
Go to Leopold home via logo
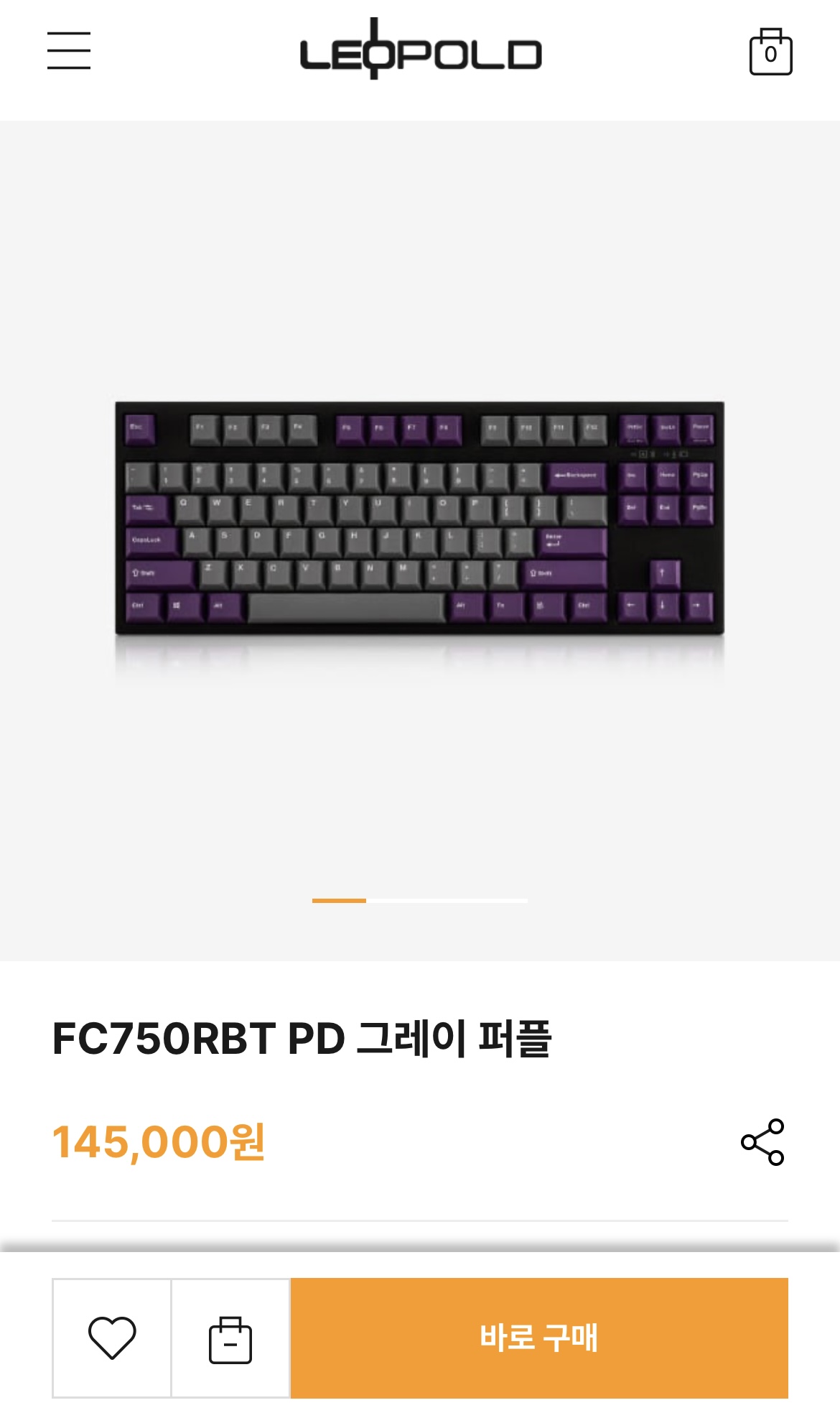point(421,50)
